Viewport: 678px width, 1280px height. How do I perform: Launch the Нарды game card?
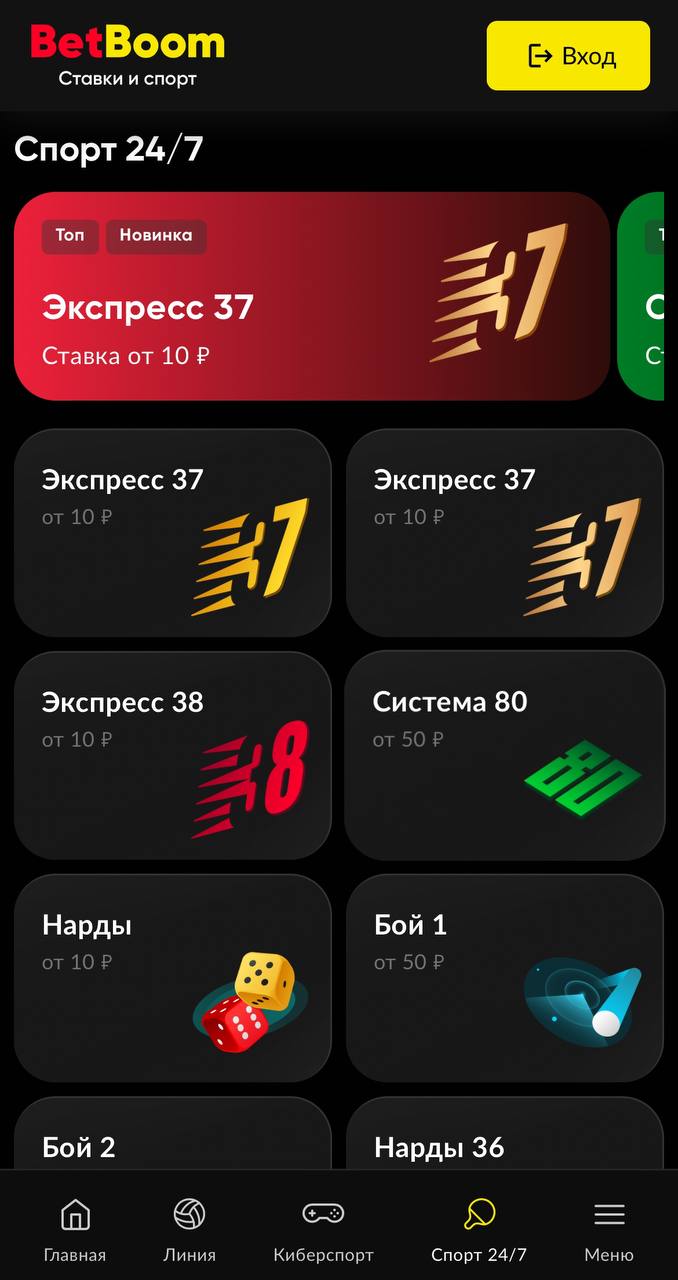pyautogui.click(x=172, y=978)
